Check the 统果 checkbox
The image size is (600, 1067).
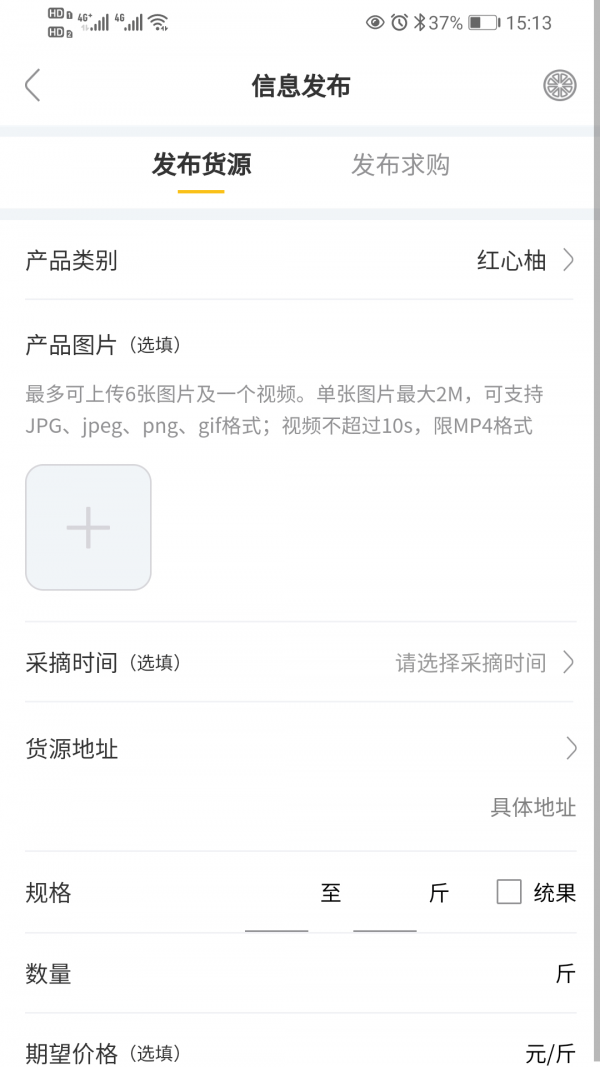coord(509,892)
